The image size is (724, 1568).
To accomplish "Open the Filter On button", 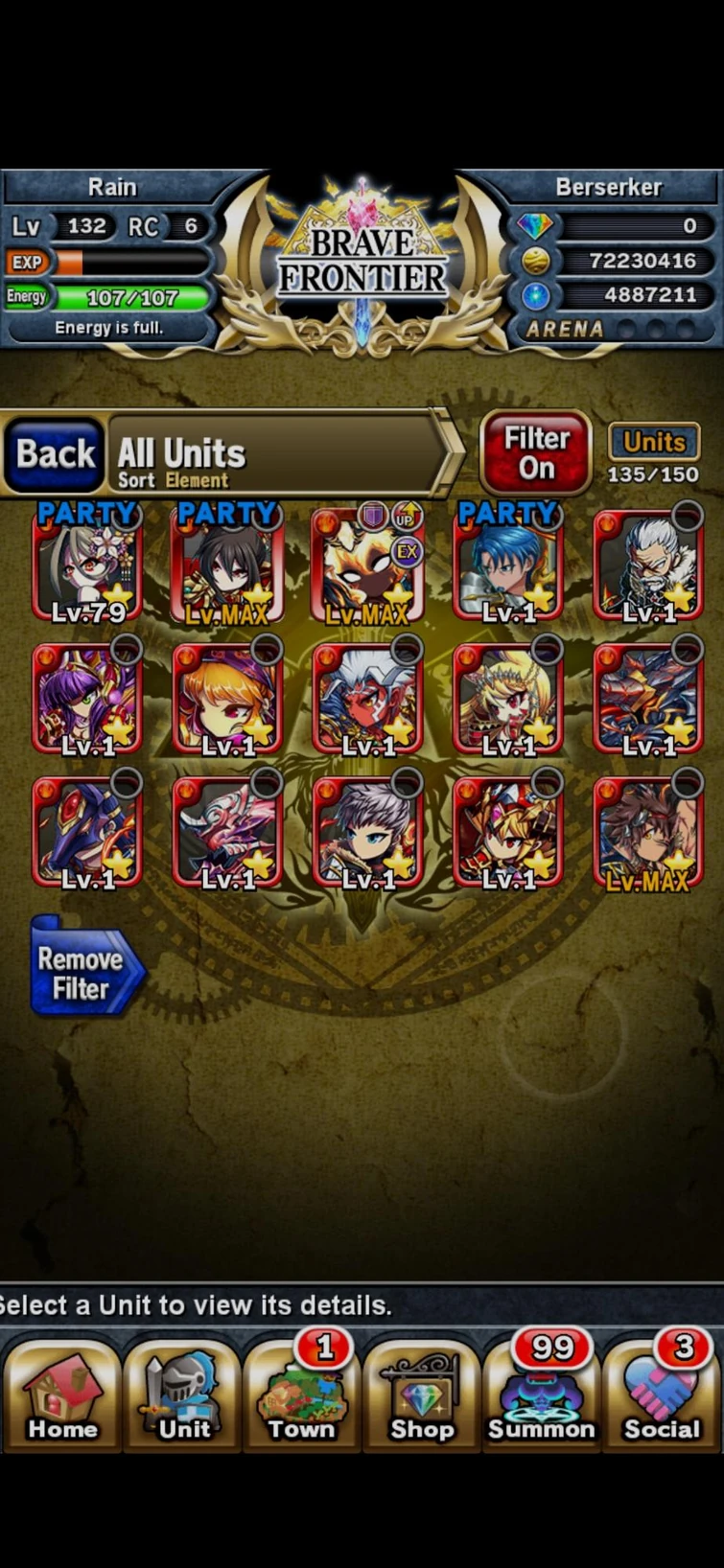I will (x=536, y=452).
